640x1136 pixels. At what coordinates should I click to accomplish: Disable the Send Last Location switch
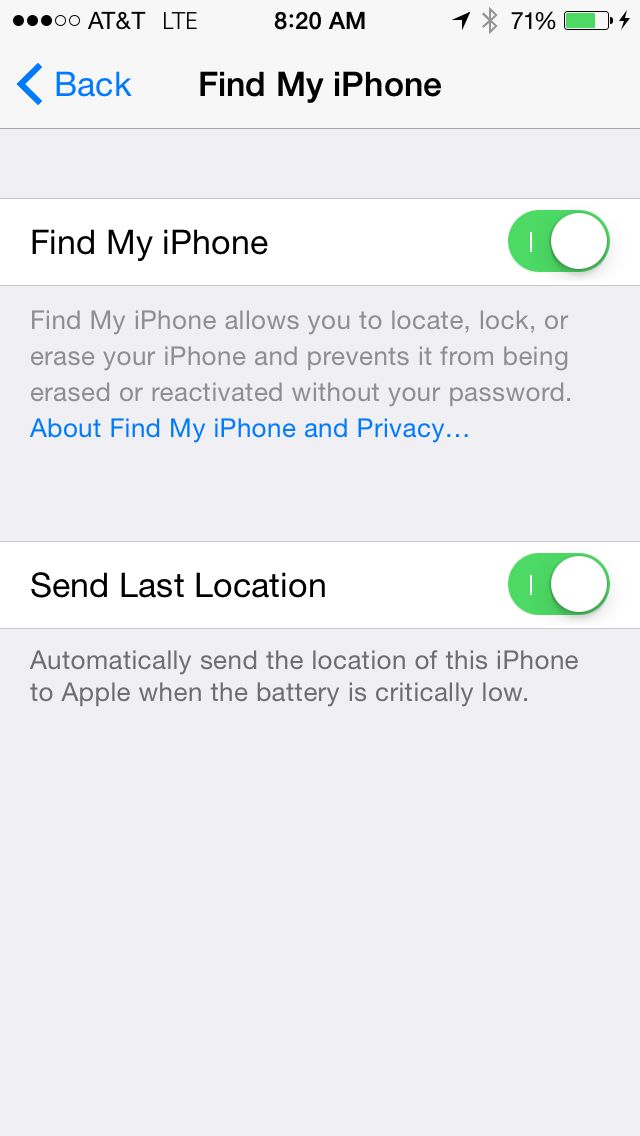(558, 585)
